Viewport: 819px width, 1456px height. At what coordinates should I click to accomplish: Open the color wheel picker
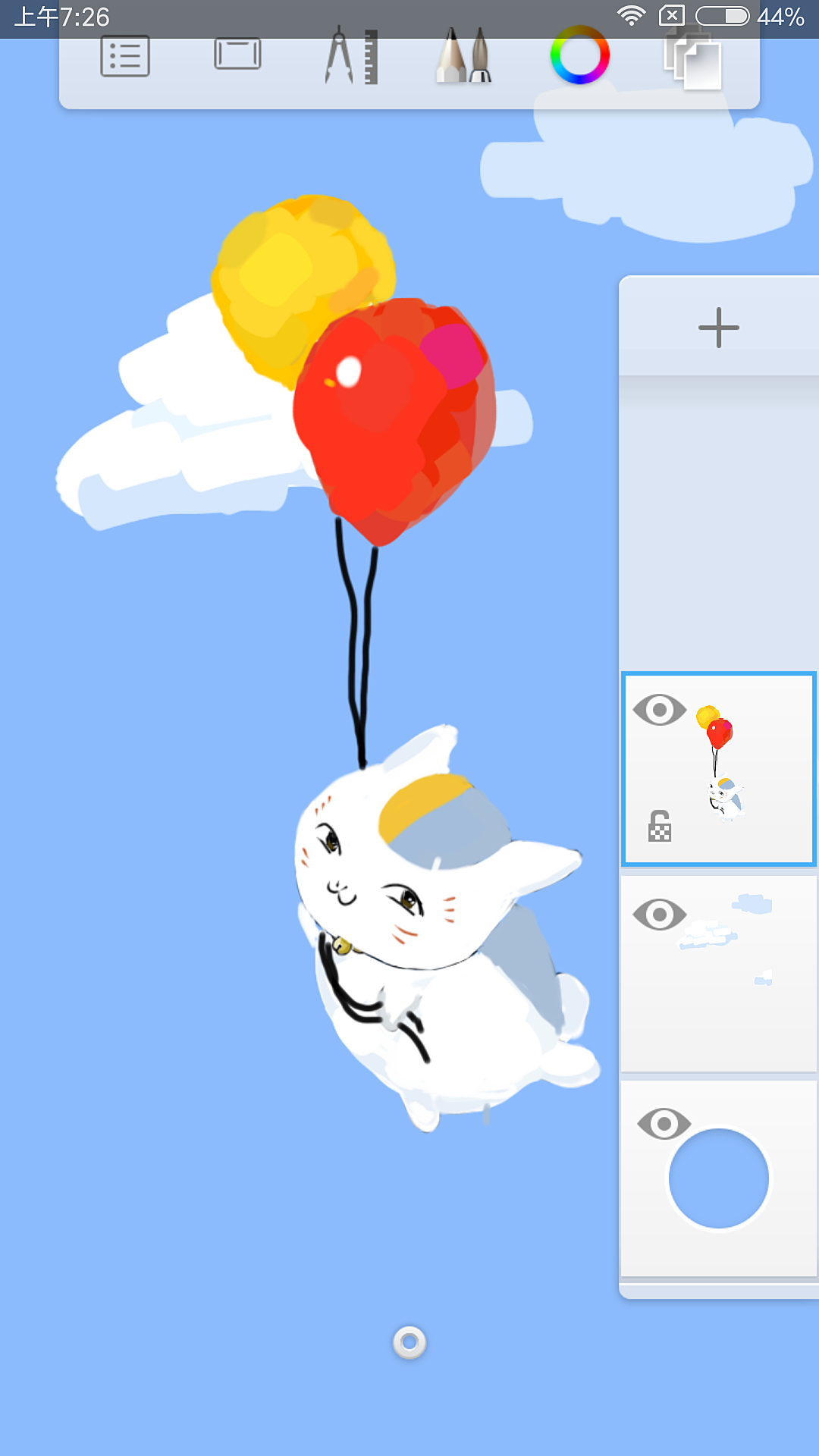tap(580, 55)
